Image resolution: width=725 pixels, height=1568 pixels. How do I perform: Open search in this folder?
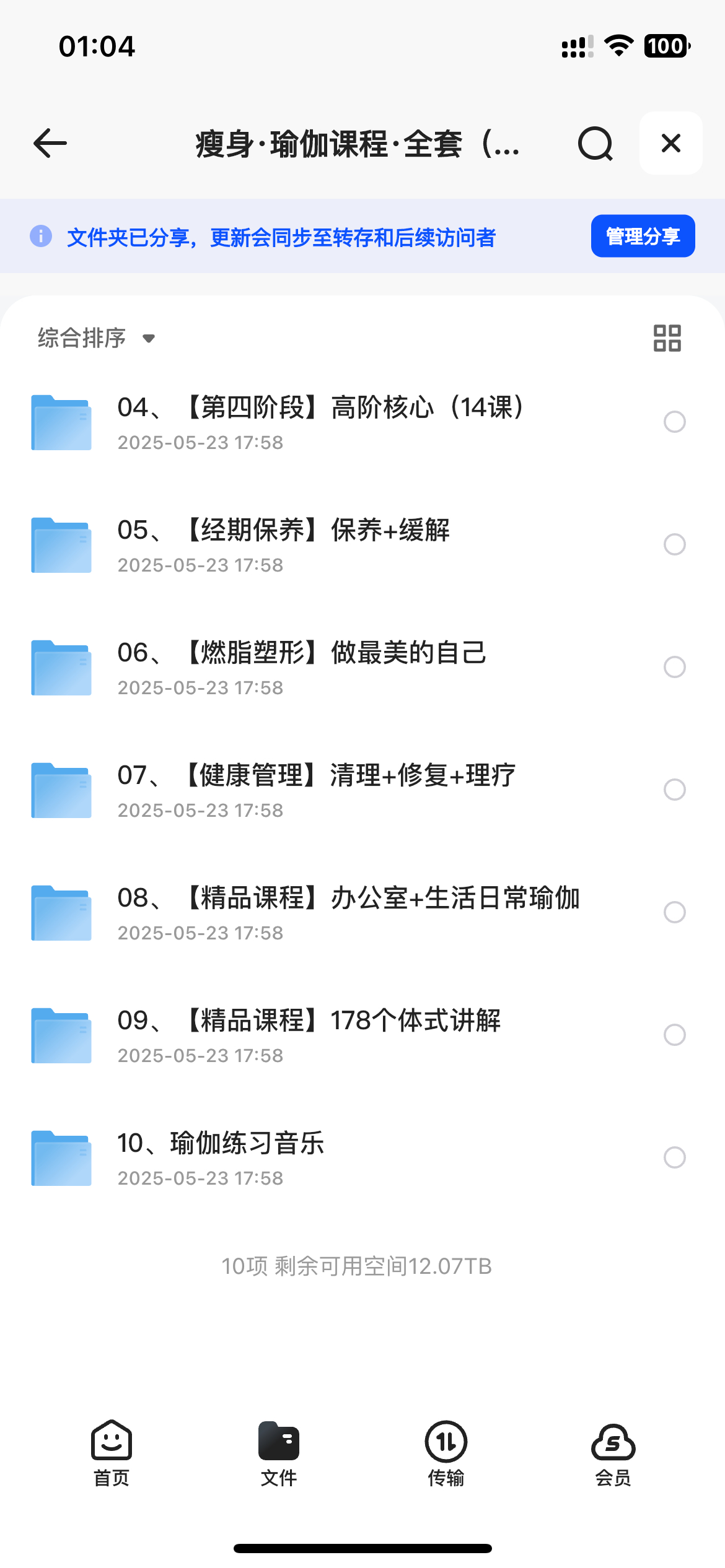(595, 144)
